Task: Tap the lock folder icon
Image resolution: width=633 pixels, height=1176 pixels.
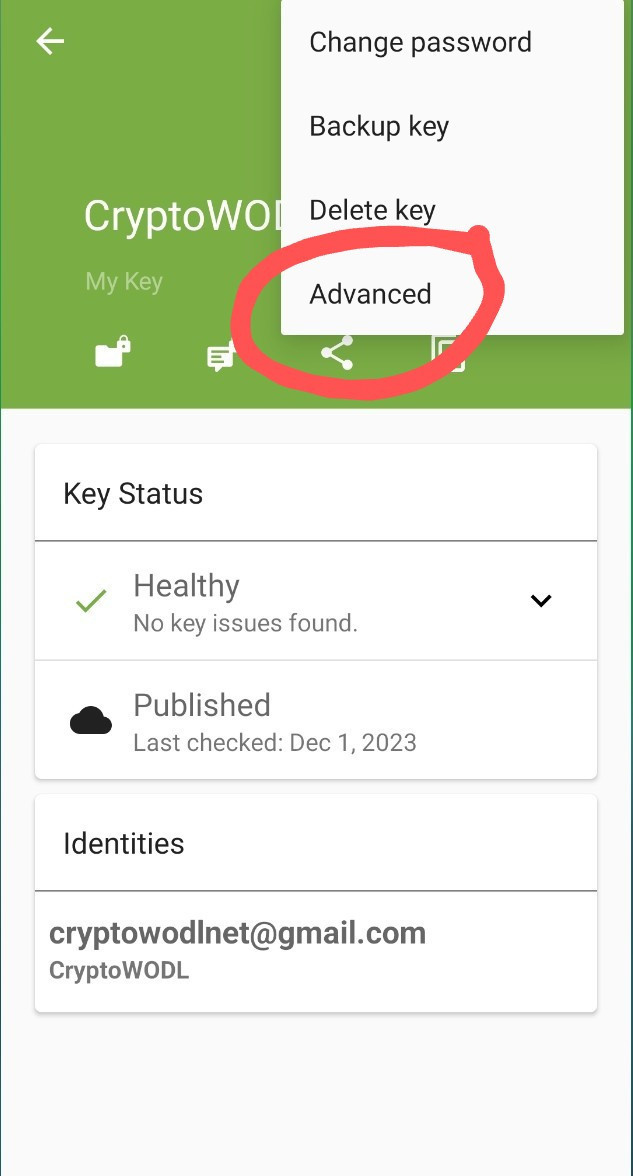Action: [x=113, y=351]
